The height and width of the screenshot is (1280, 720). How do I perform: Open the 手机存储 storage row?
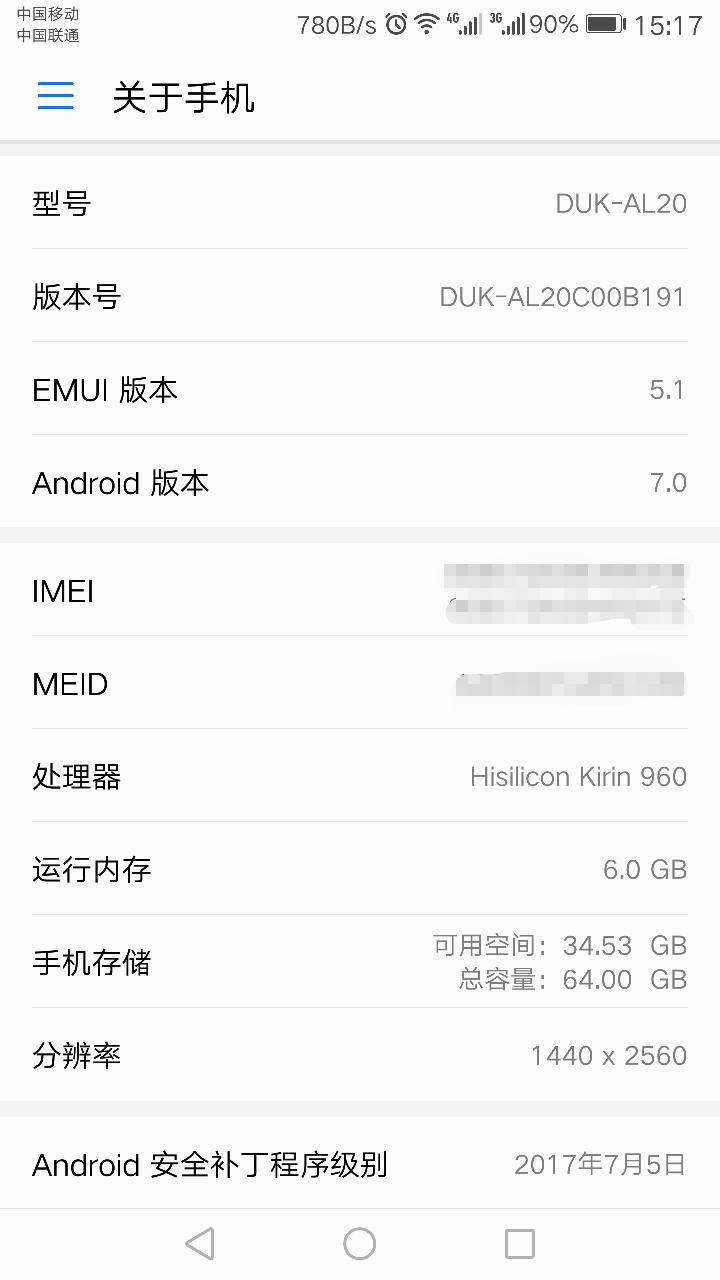[360, 962]
